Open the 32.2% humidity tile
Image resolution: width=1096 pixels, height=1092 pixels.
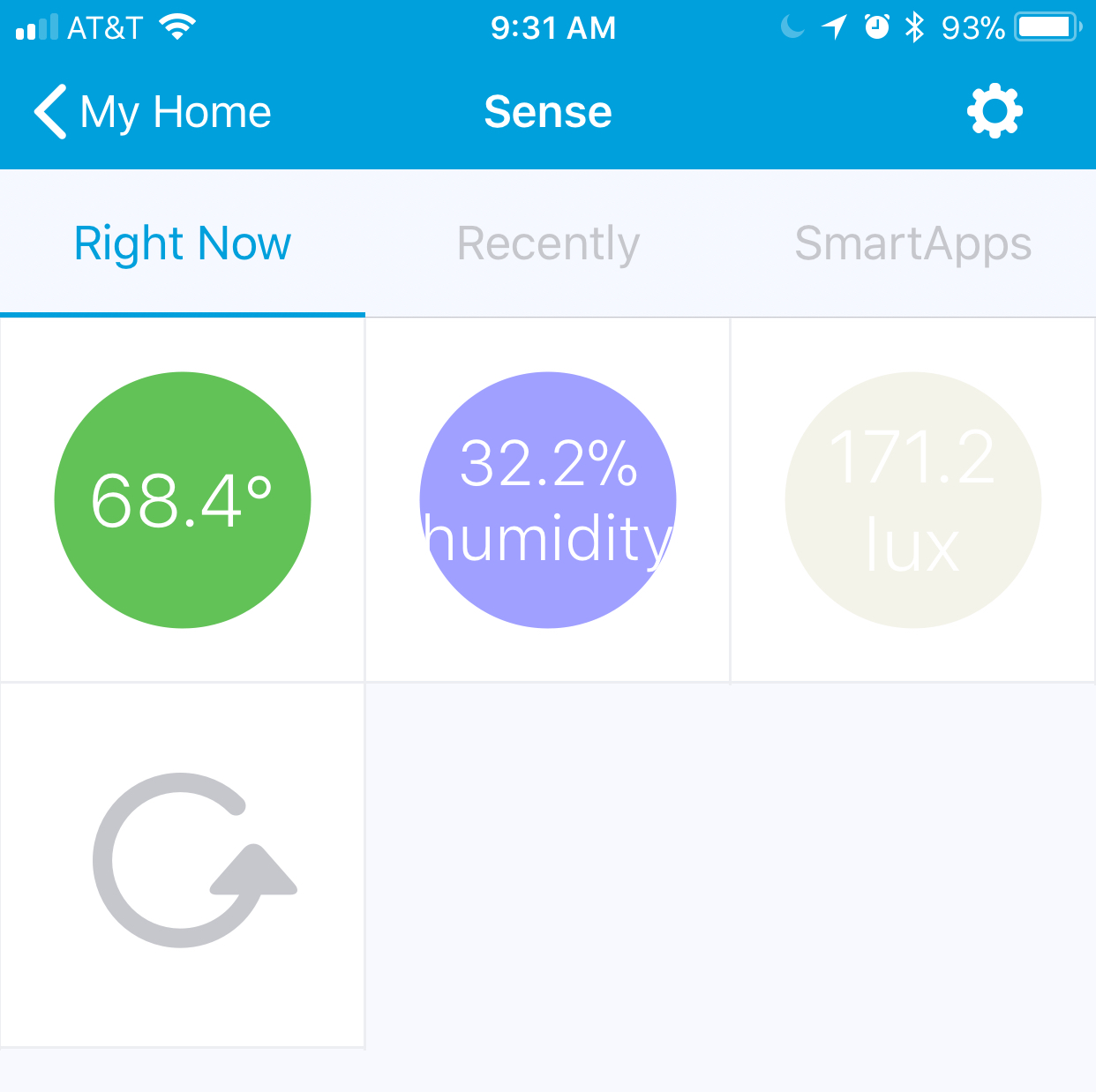(x=548, y=500)
